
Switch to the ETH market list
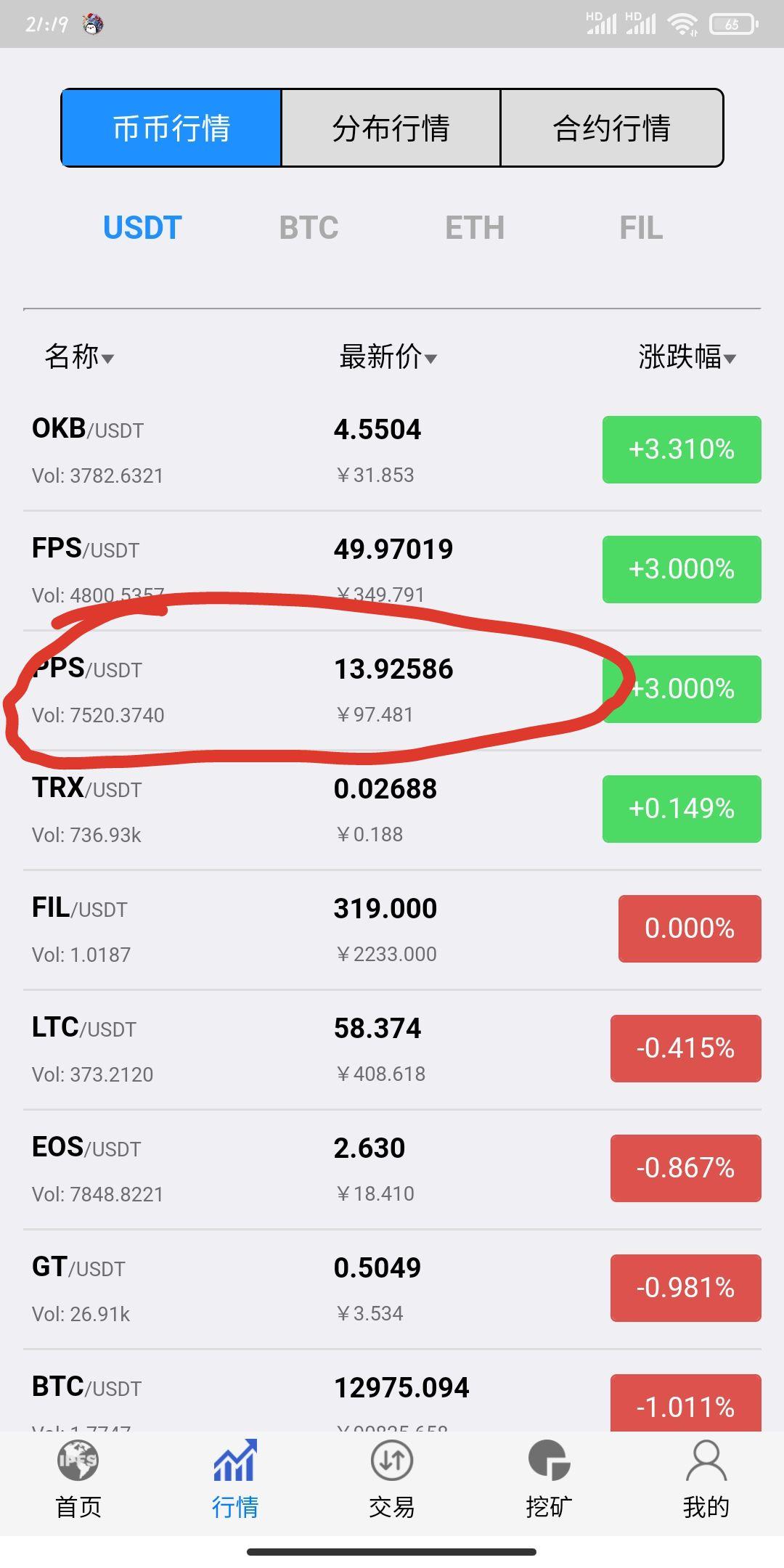475,227
